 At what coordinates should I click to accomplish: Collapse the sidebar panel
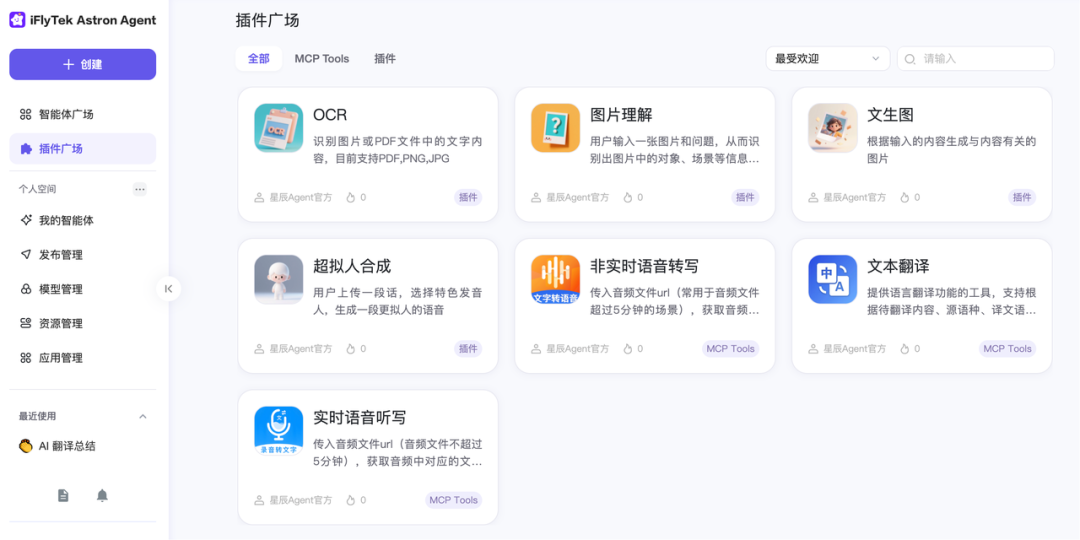168,288
